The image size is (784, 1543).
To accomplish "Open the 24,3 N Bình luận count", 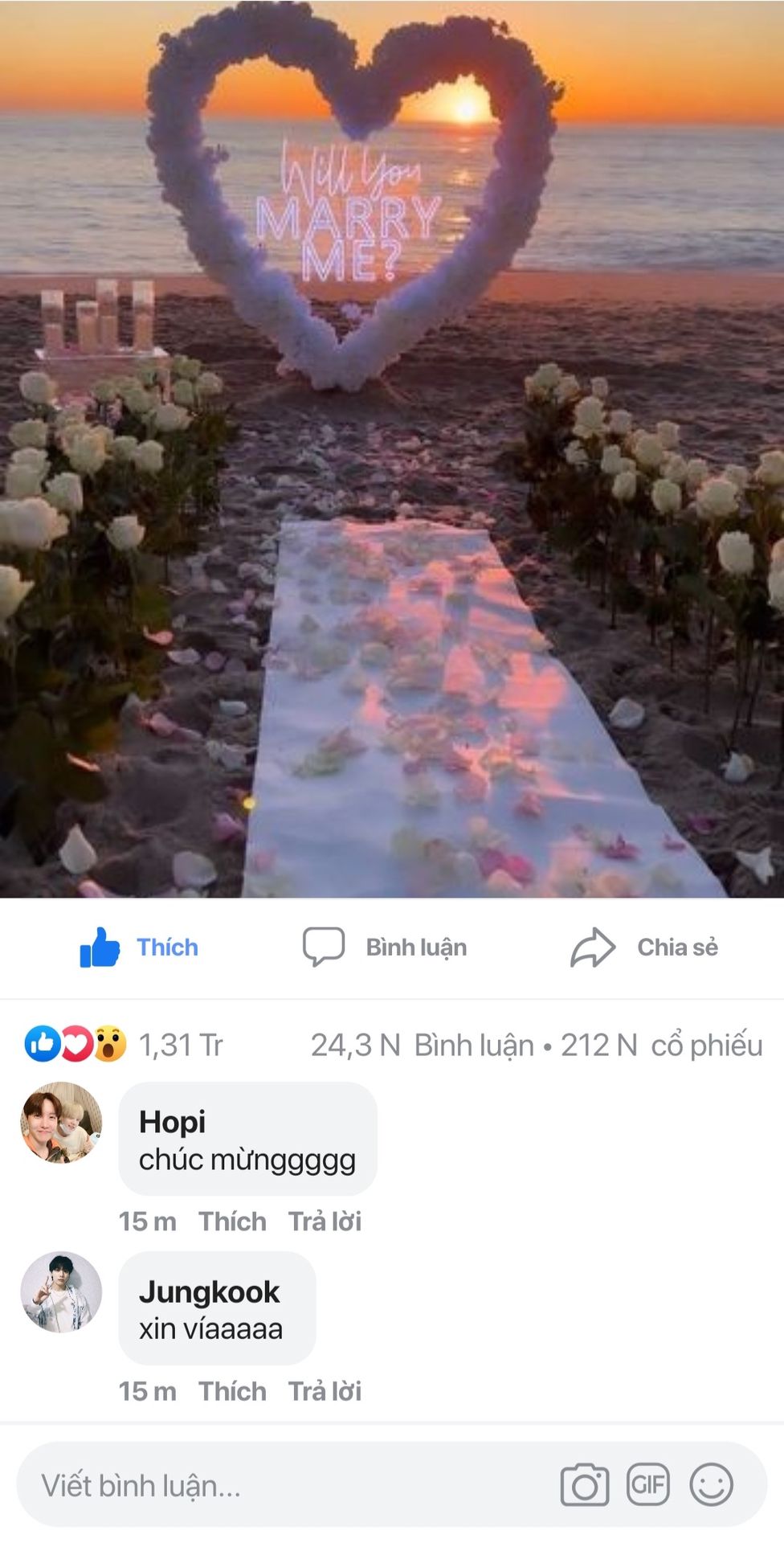I will [x=422, y=1045].
